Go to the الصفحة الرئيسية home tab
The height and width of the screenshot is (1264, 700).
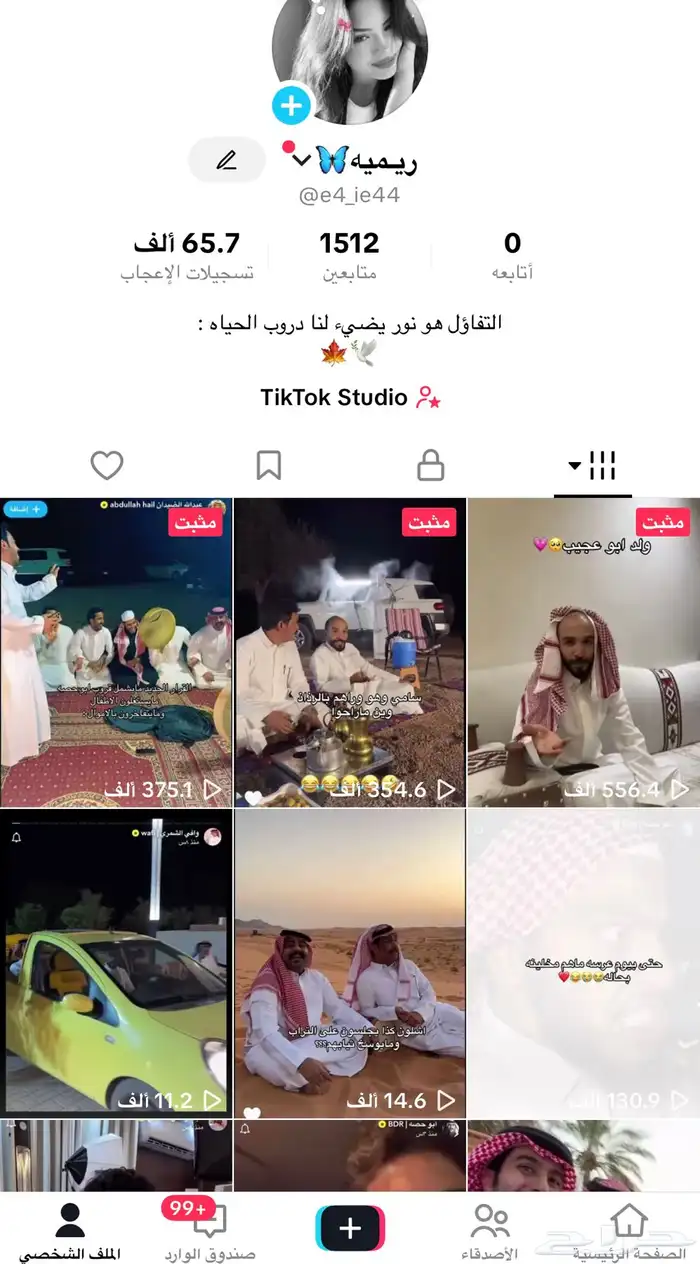click(x=629, y=1232)
